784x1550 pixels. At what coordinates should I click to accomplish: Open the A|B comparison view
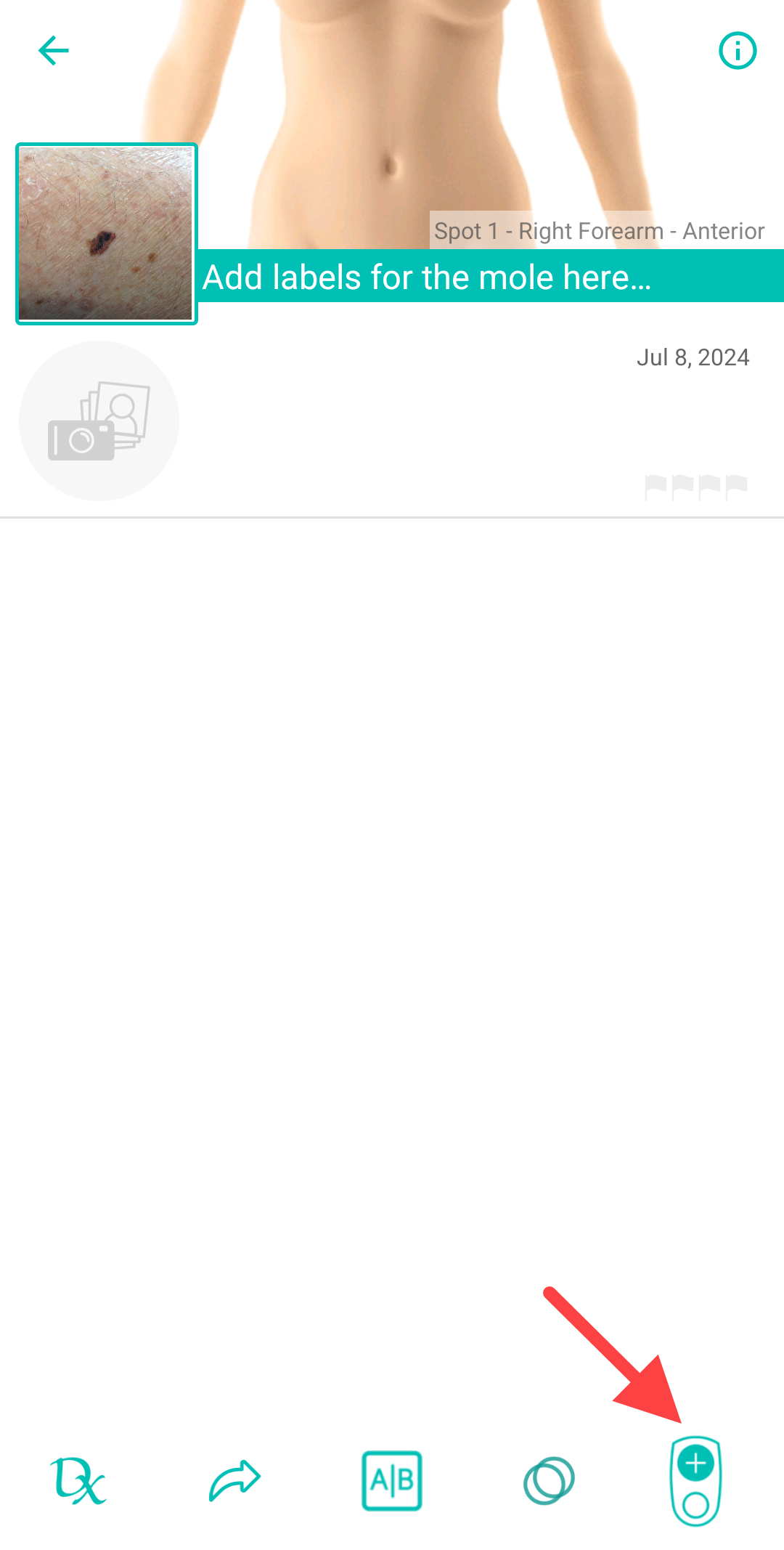392,1480
